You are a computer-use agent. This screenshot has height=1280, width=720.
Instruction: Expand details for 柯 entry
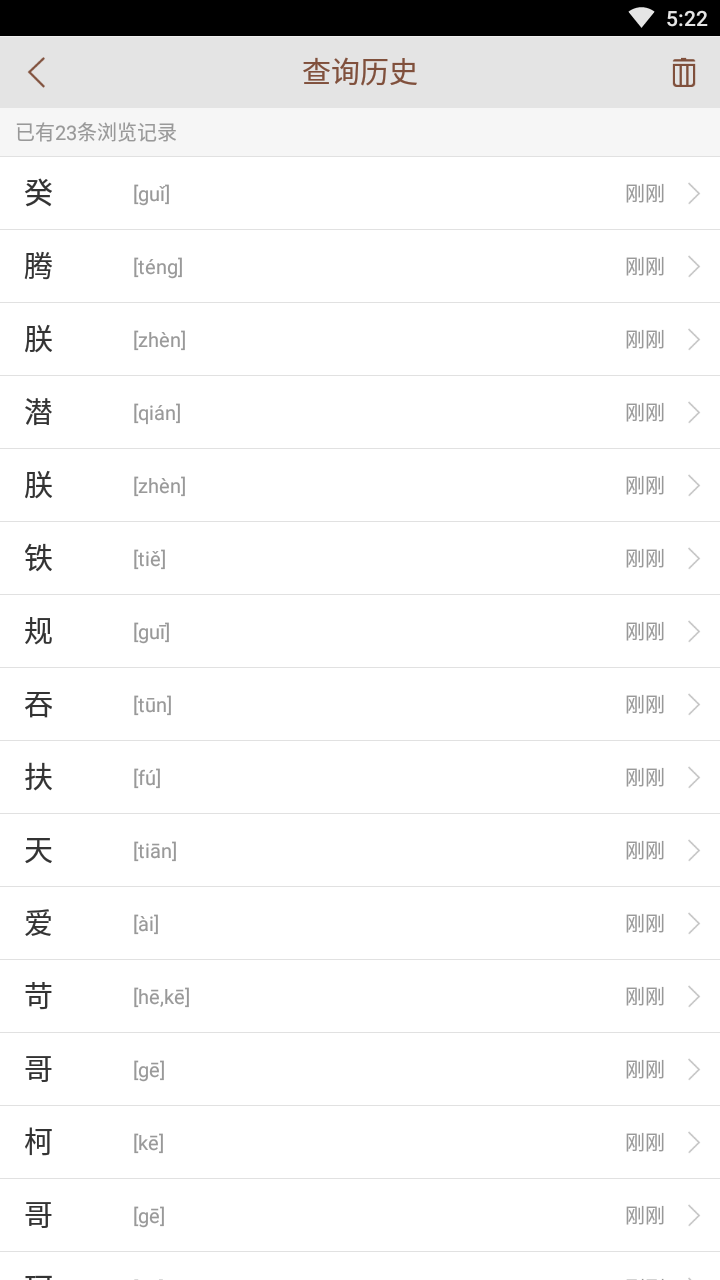coord(694,1142)
